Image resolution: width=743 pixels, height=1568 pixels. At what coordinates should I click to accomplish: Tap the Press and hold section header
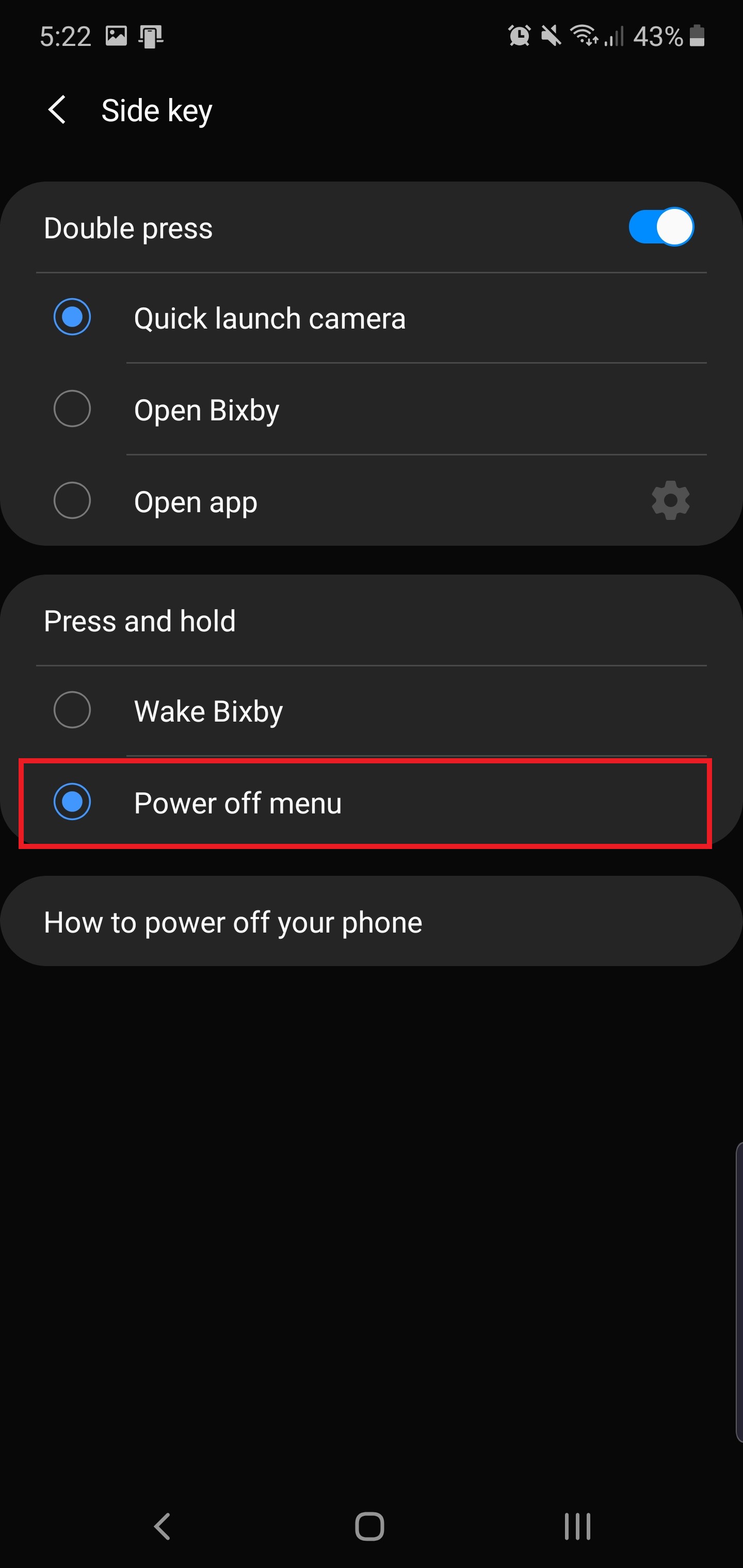tap(139, 621)
